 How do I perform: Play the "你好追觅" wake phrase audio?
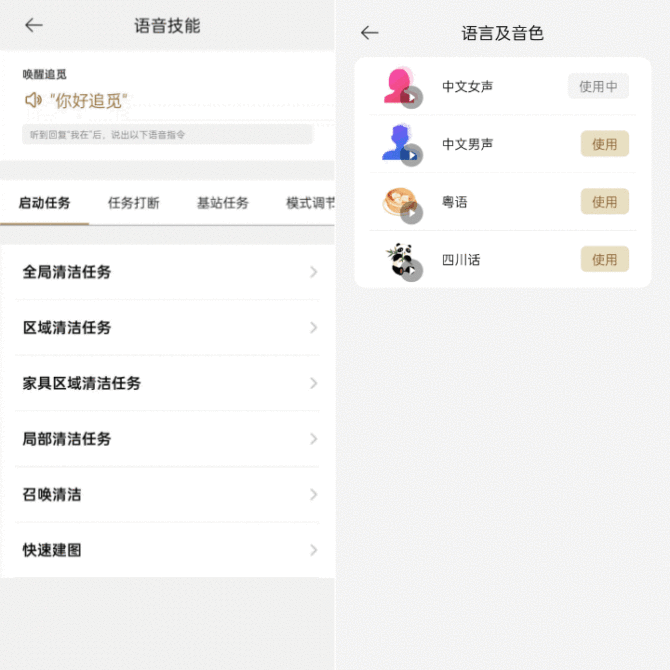34,100
